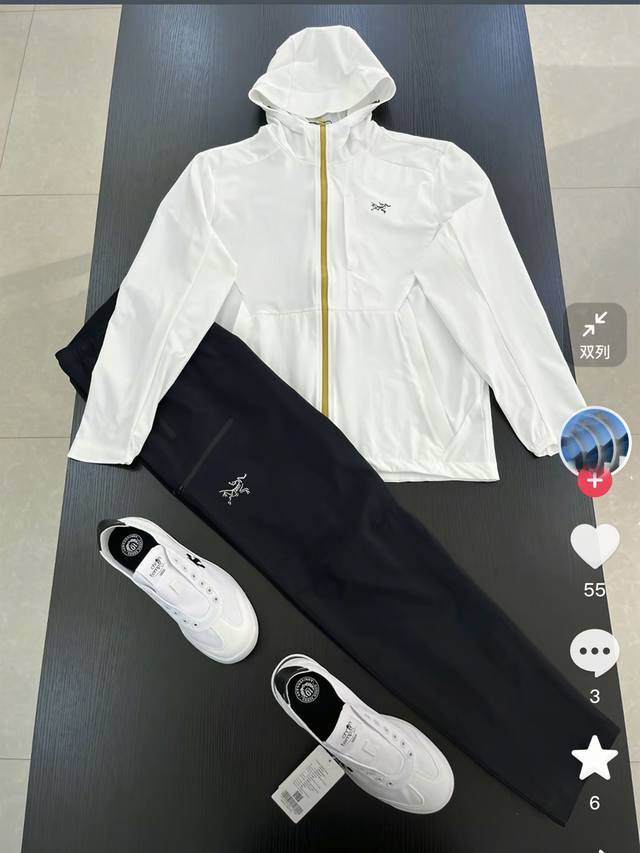Follow the creator with the red plus

(595, 483)
